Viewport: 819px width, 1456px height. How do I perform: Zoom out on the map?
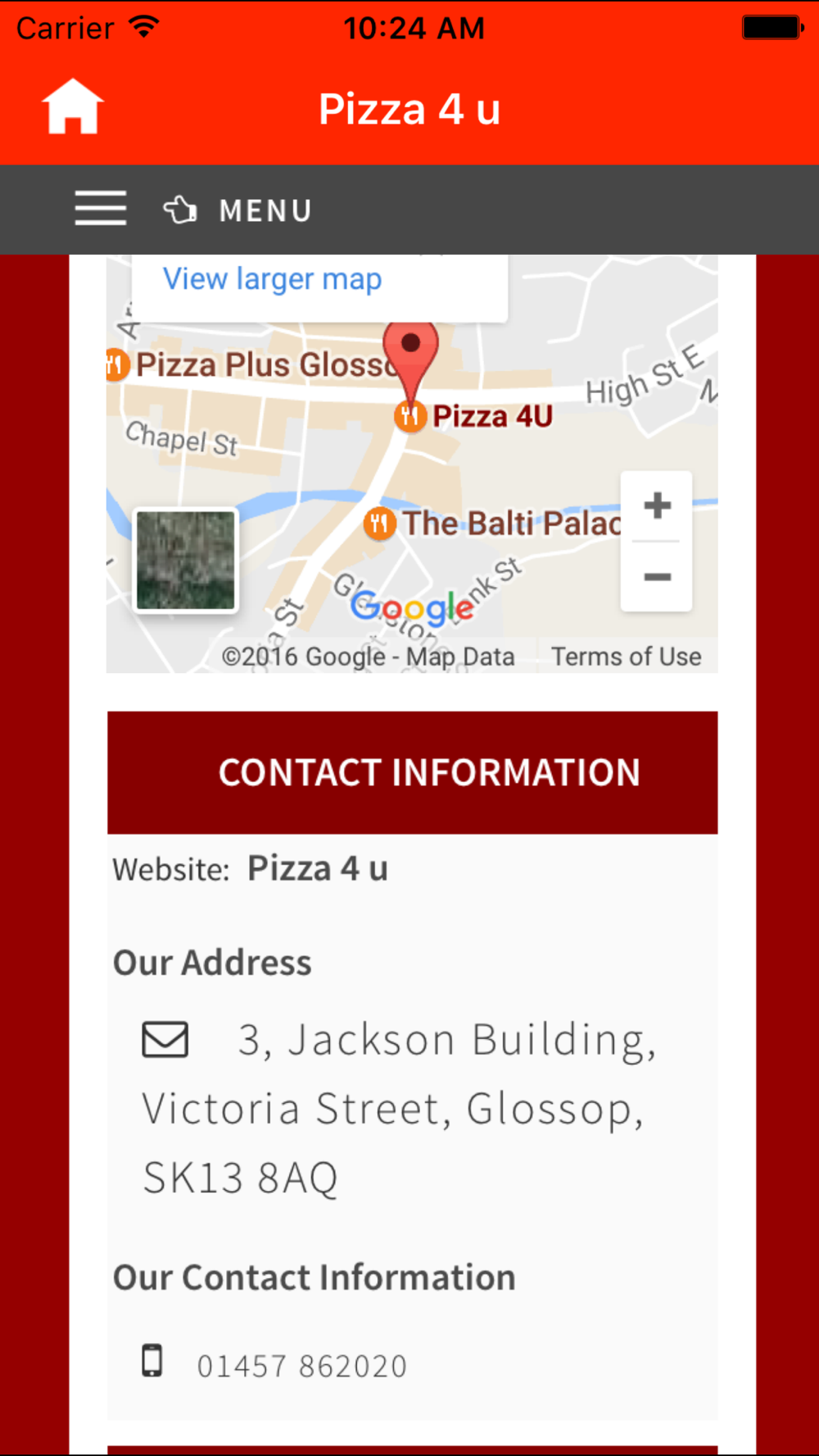tap(657, 577)
